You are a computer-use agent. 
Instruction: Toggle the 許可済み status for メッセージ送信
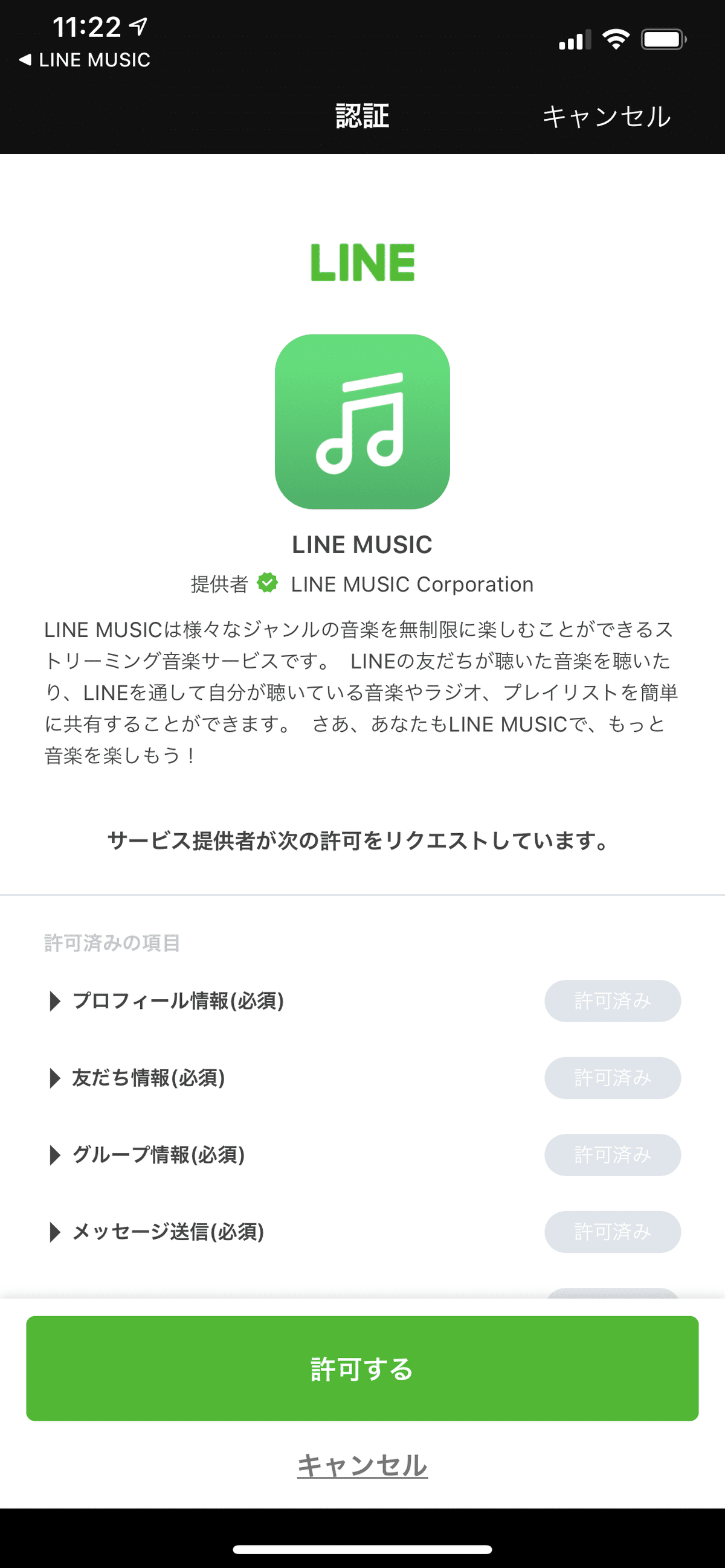click(612, 1232)
